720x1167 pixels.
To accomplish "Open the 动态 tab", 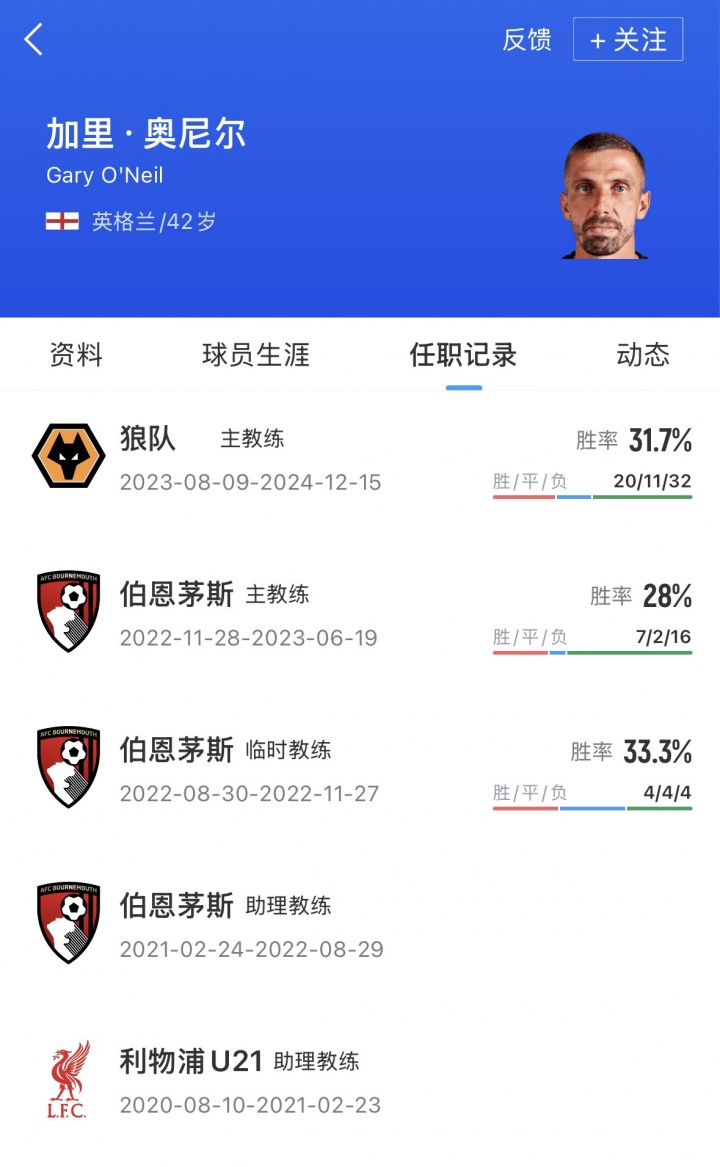I will [x=641, y=355].
